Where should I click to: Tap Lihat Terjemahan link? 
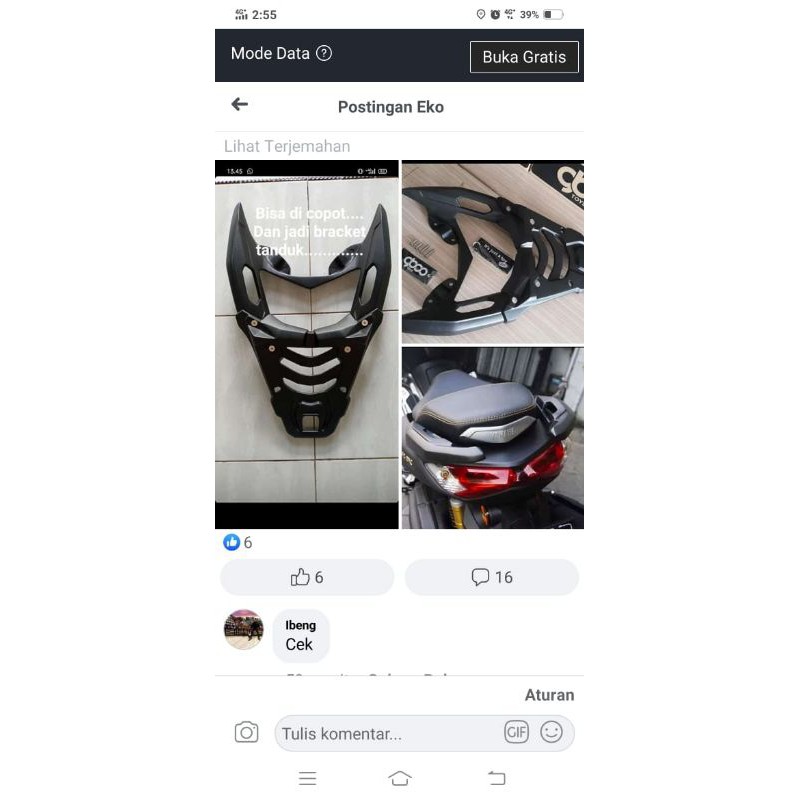[x=287, y=146]
